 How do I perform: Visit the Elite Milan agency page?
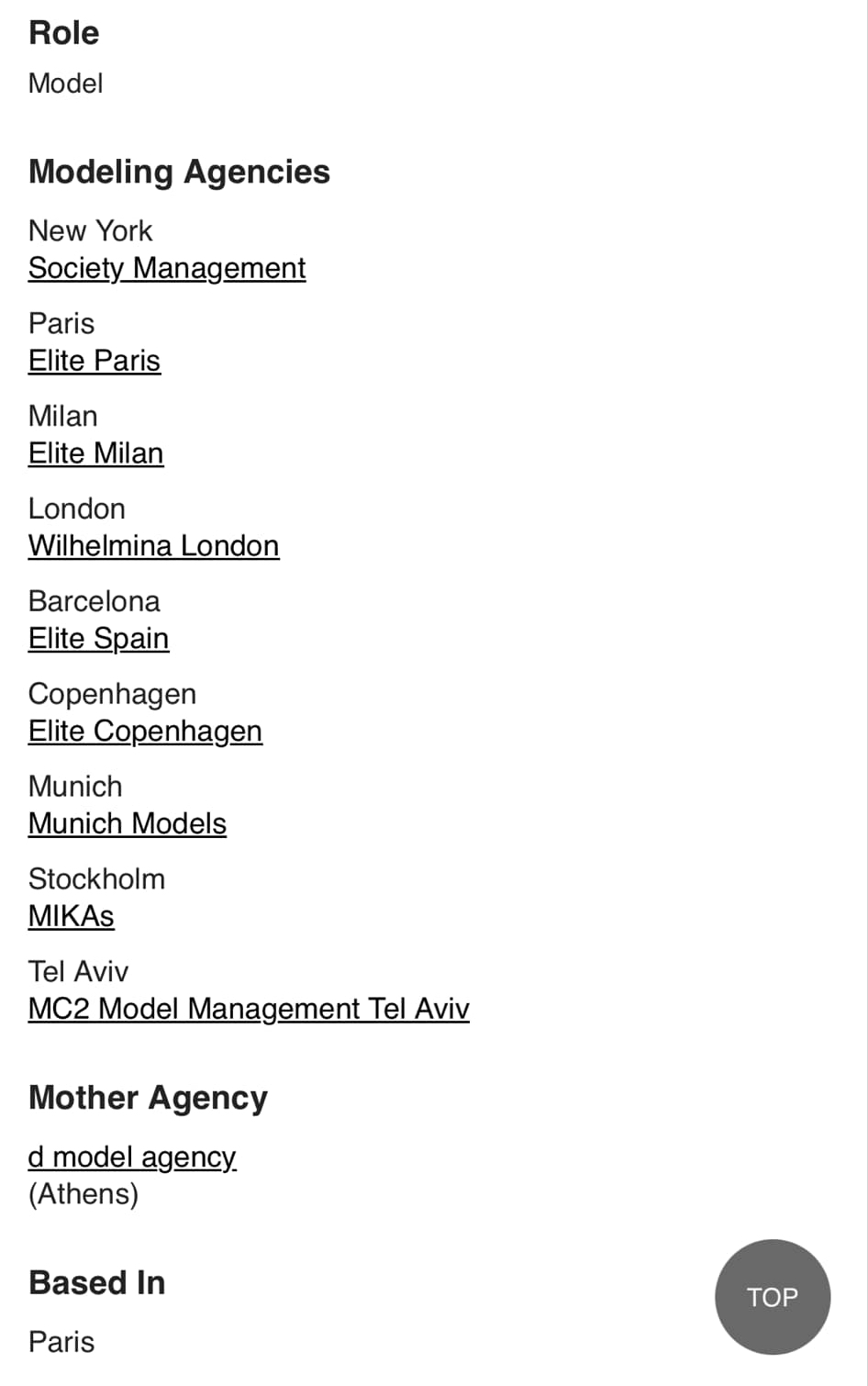(x=96, y=453)
